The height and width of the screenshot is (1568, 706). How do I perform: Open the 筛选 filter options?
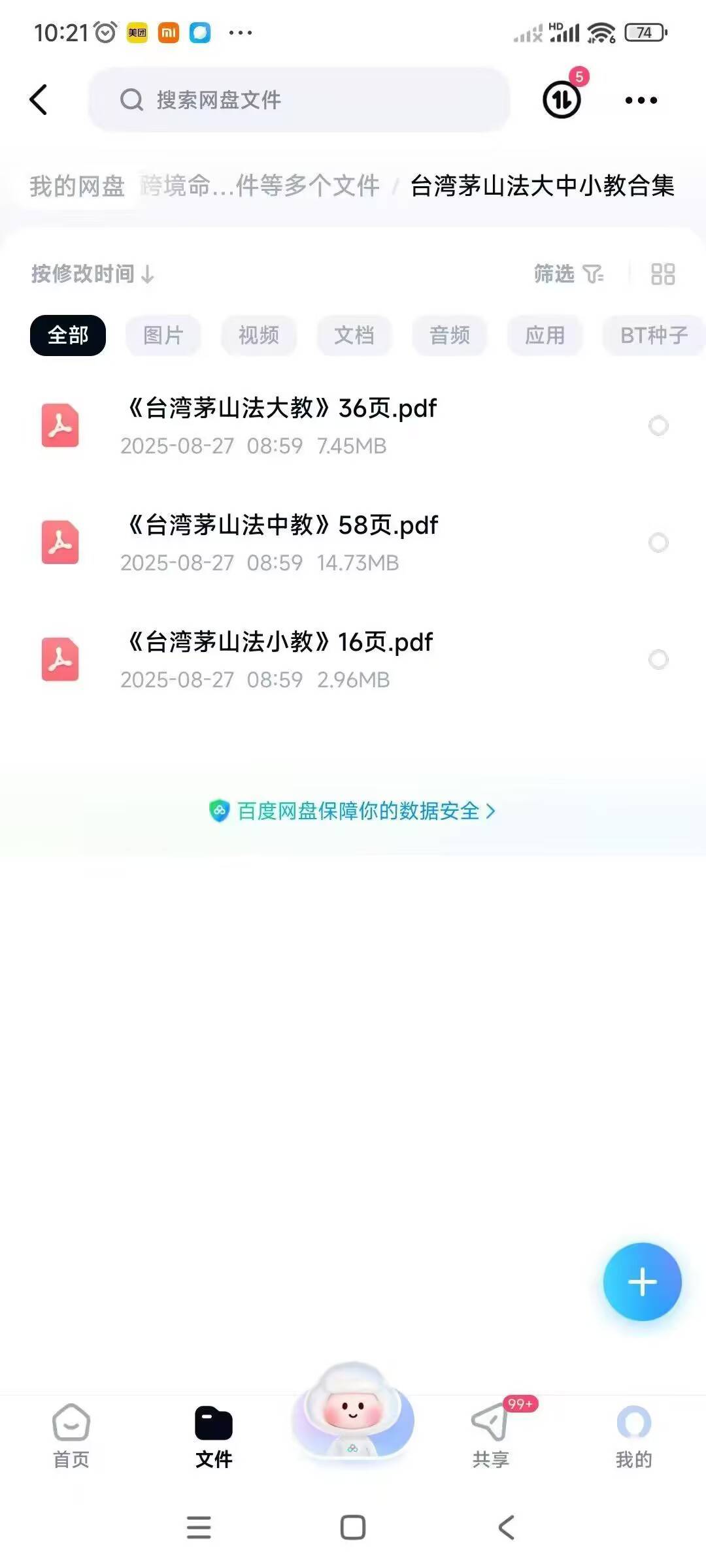[x=568, y=274]
